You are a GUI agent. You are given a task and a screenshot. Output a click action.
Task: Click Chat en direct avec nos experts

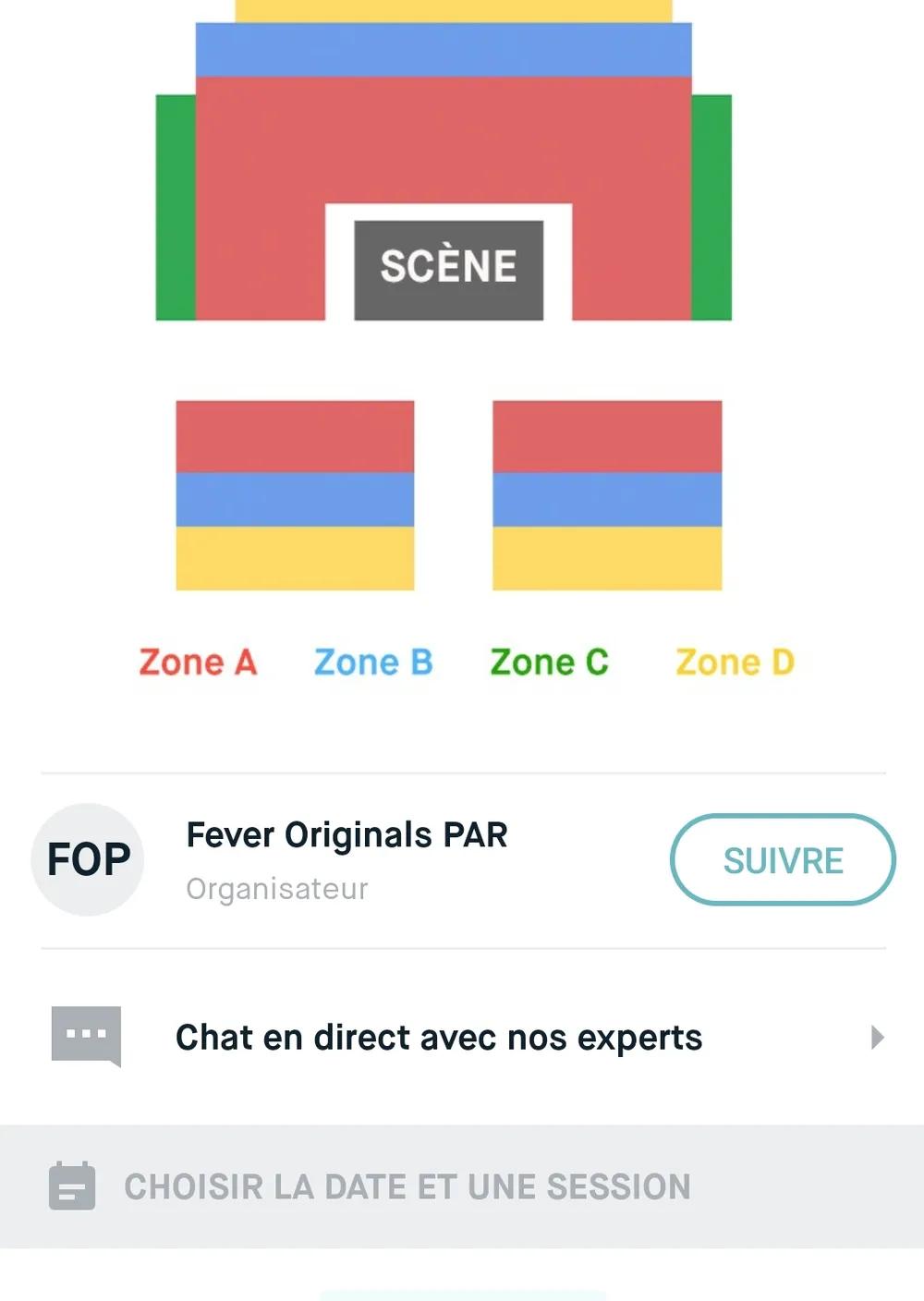[x=439, y=1037]
